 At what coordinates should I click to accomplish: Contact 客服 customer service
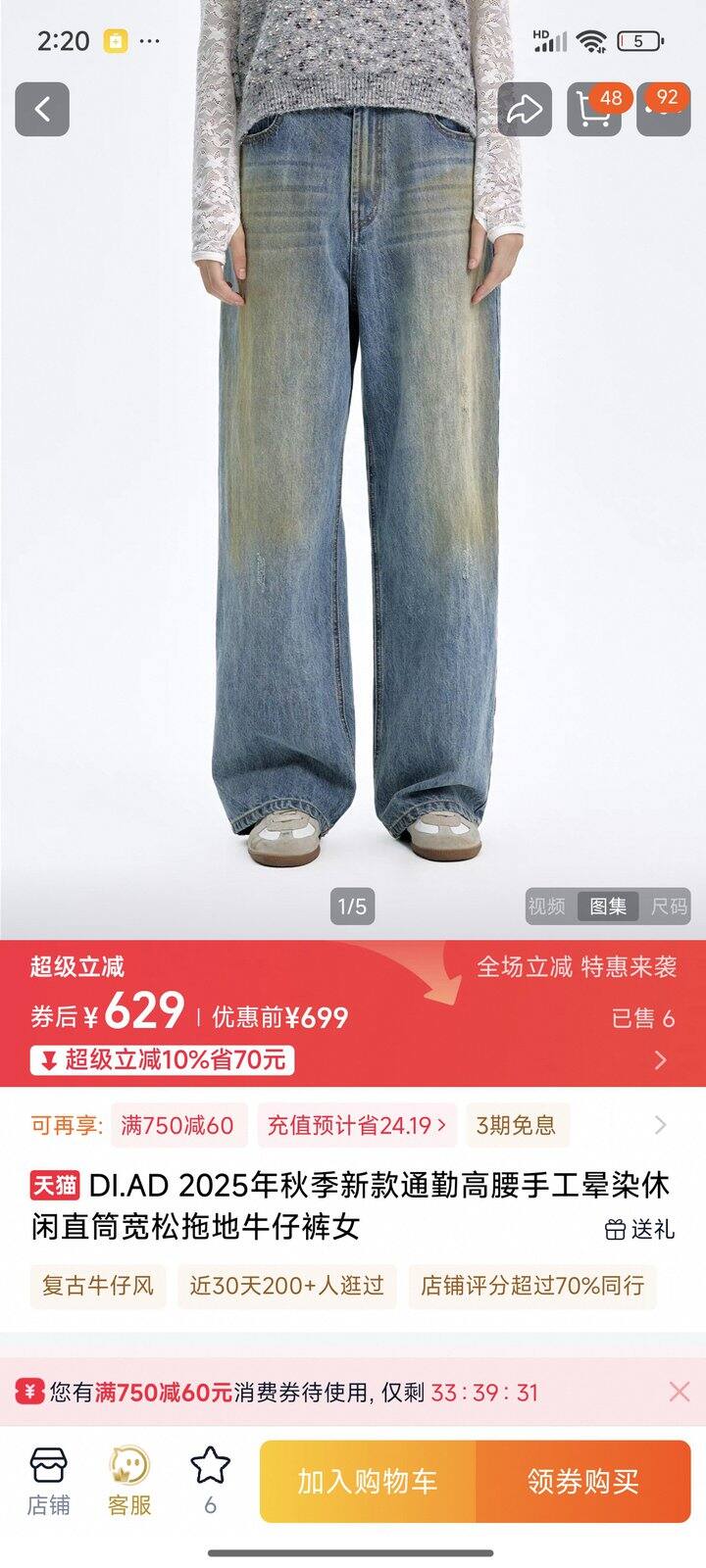pos(129,1482)
